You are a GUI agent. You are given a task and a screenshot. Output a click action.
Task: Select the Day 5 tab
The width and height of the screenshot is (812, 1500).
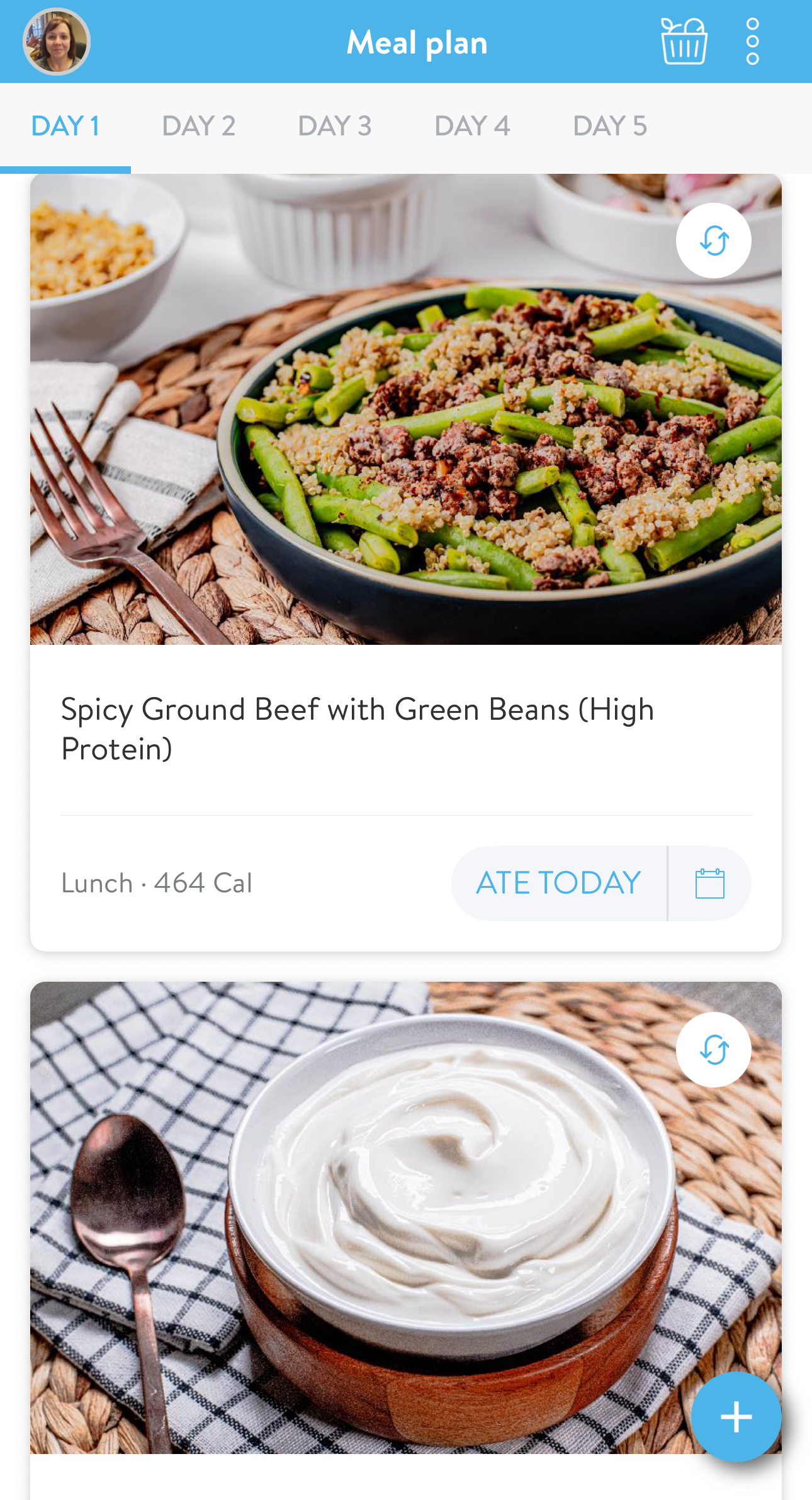pyautogui.click(x=611, y=125)
